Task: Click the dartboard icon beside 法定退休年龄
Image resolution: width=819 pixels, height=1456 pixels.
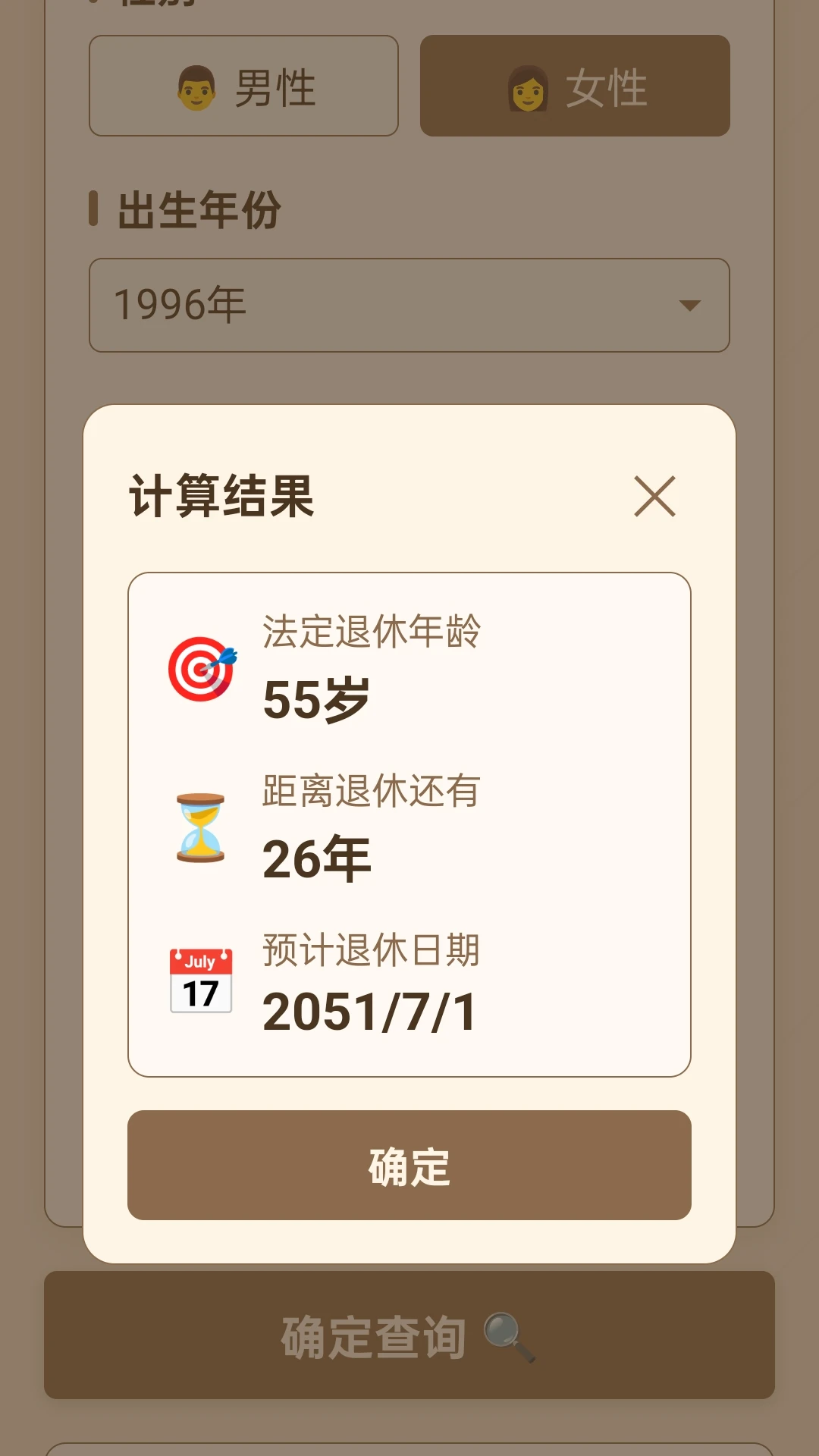Action: pos(204,667)
